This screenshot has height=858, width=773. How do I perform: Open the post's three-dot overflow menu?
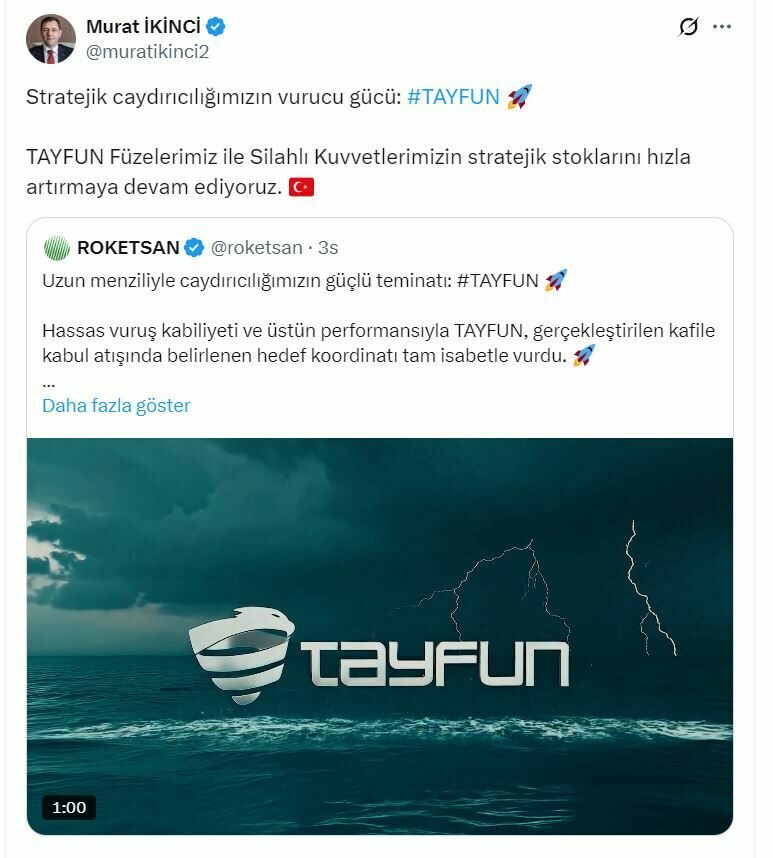722,27
